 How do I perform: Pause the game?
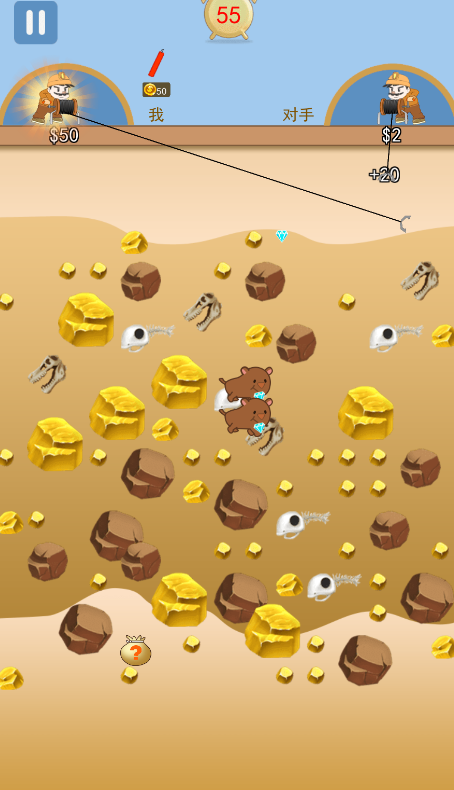coord(35,23)
